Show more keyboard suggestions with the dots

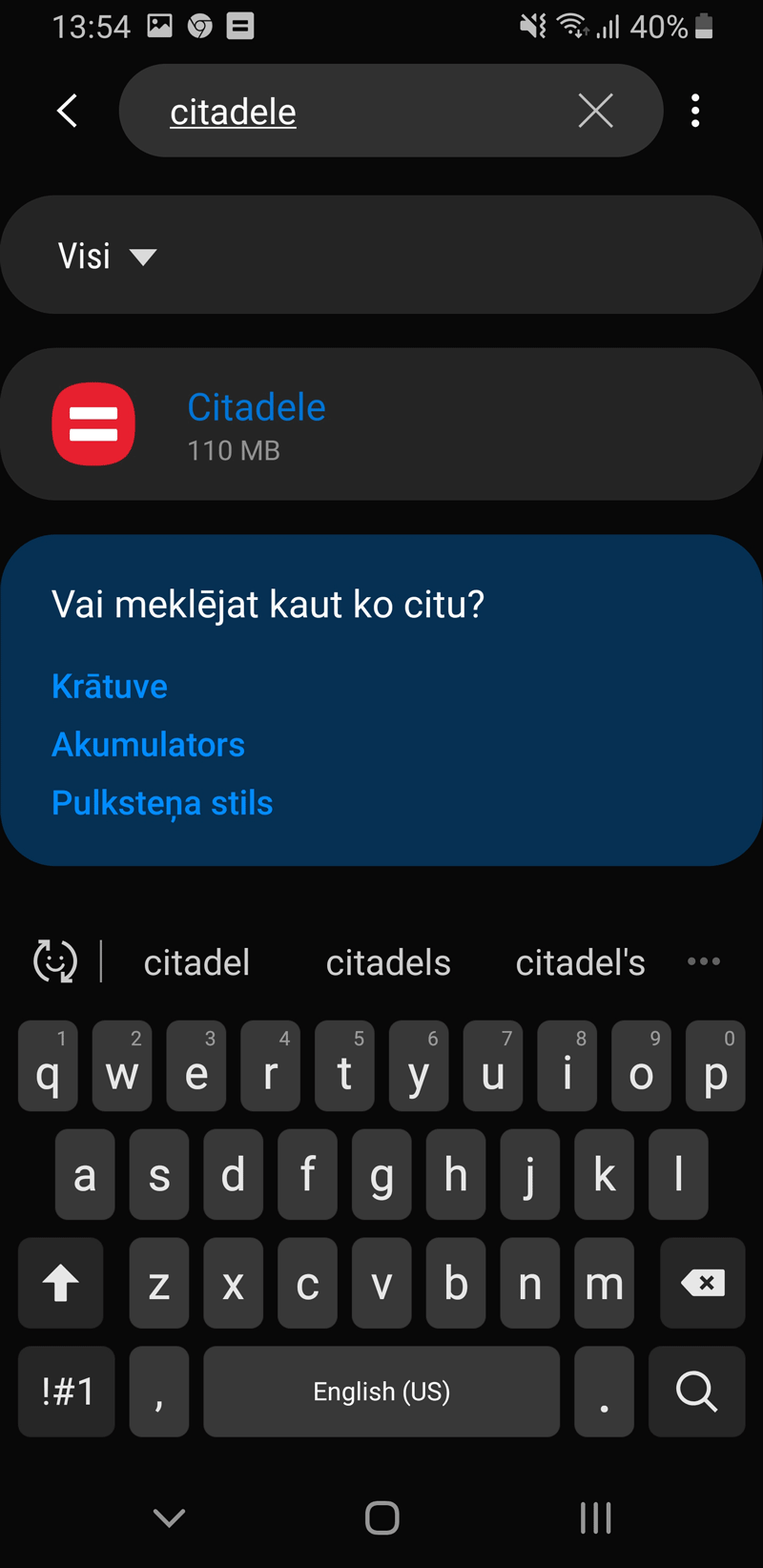tap(704, 961)
